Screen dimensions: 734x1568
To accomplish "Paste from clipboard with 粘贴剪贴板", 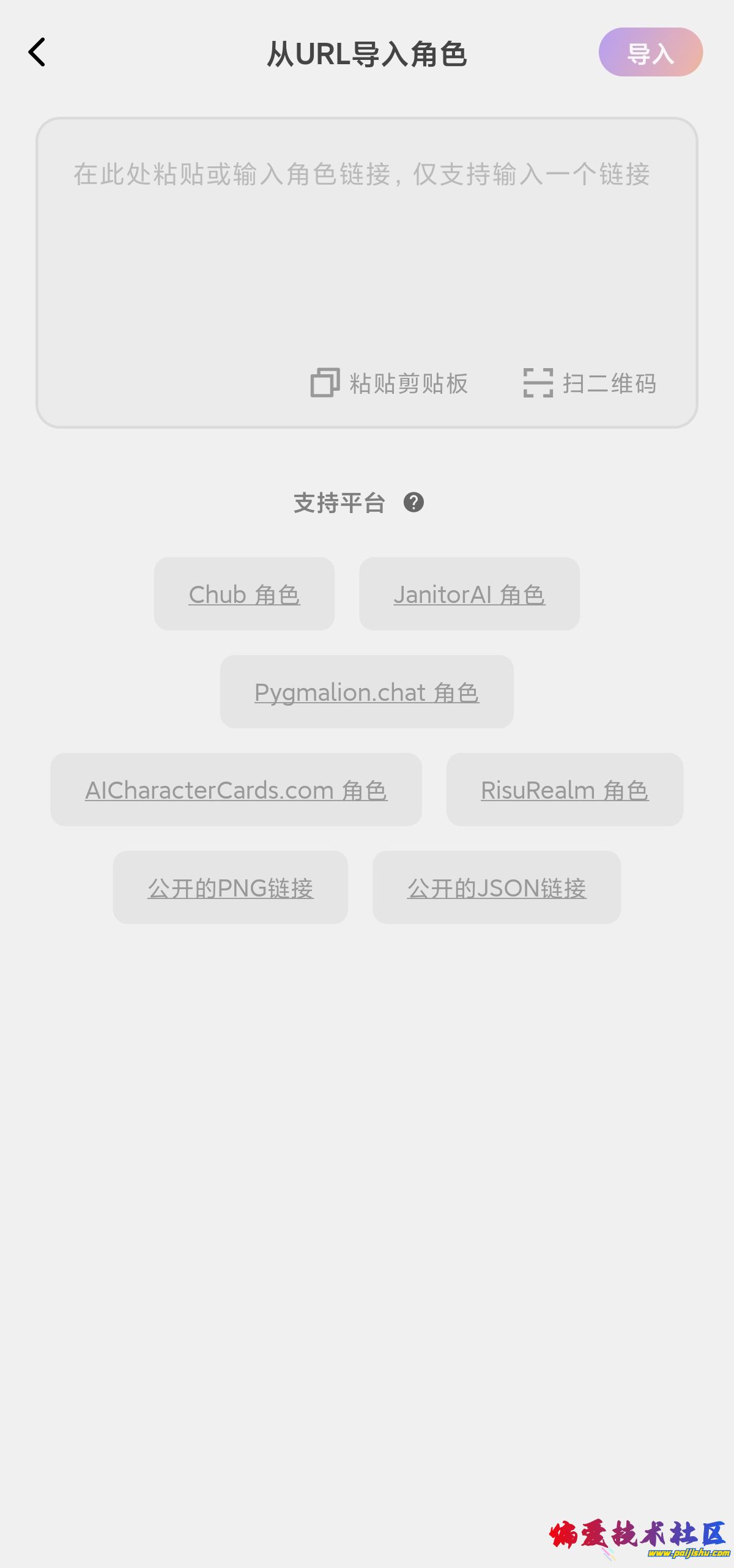I will pos(390,383).
